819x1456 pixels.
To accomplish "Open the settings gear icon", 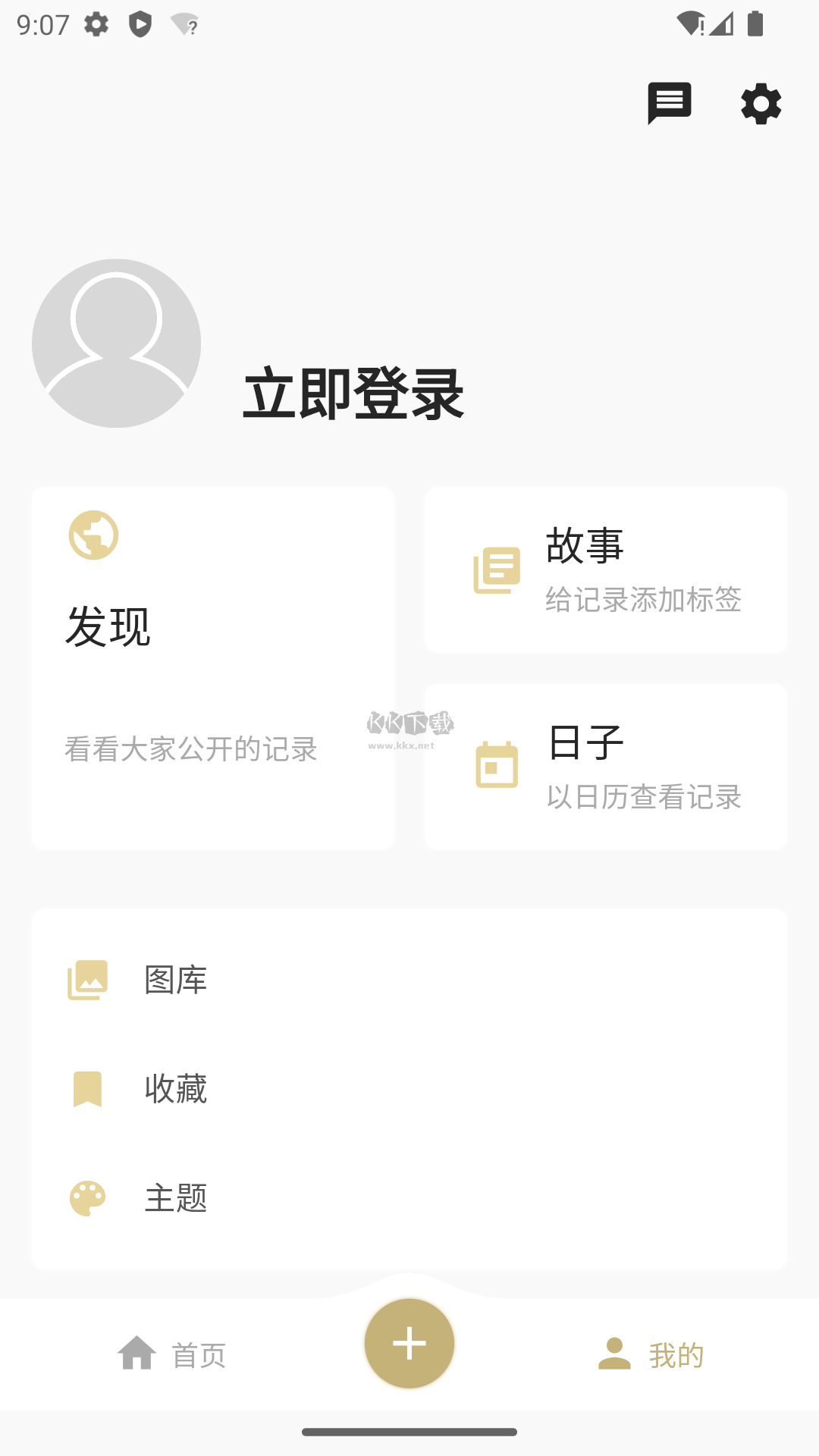I will pyautogui.click(x=761, y=104).
